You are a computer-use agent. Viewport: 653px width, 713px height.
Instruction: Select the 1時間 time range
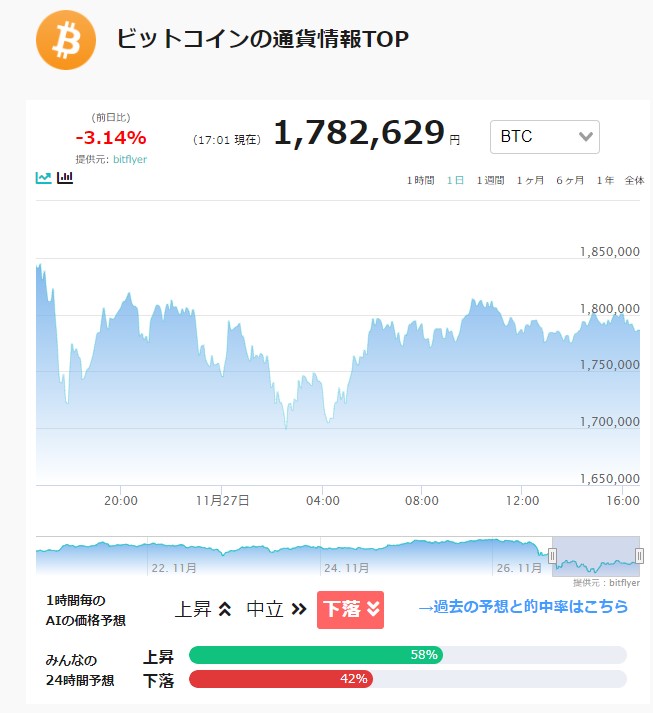pyautogui.click(x=420, y=181)
